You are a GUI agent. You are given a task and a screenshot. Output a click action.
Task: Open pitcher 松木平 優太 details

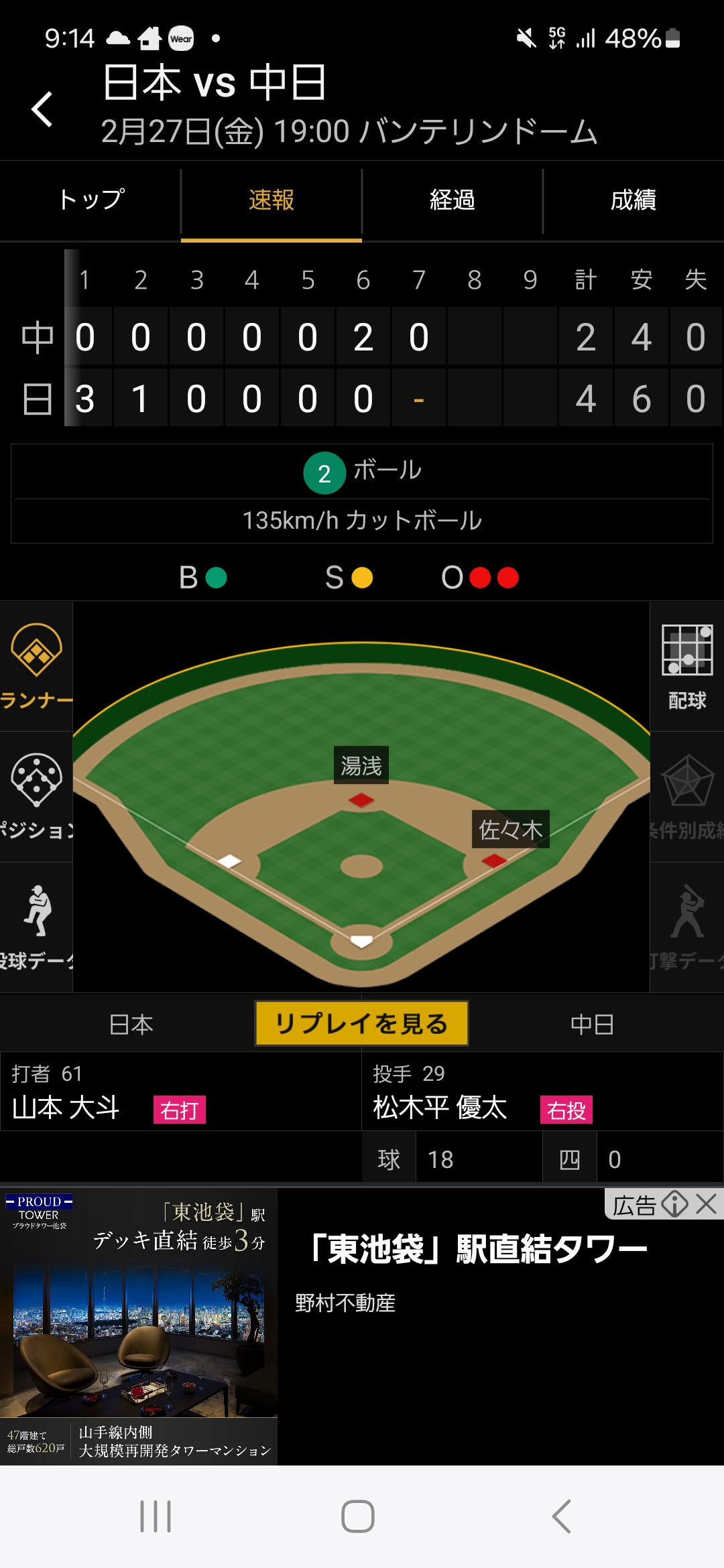[x=440, y=1108]
